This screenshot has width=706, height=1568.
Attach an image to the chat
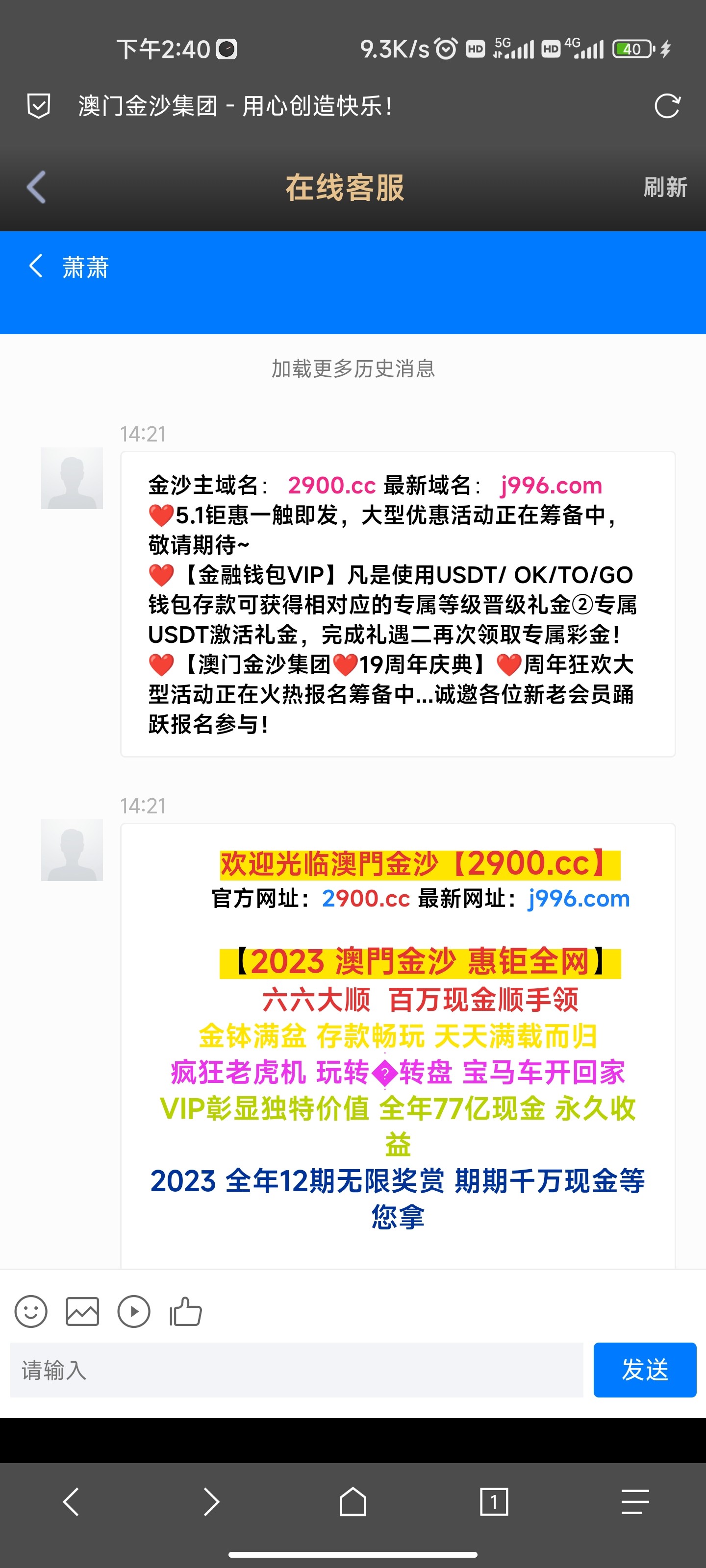(x=82, y=1311)
